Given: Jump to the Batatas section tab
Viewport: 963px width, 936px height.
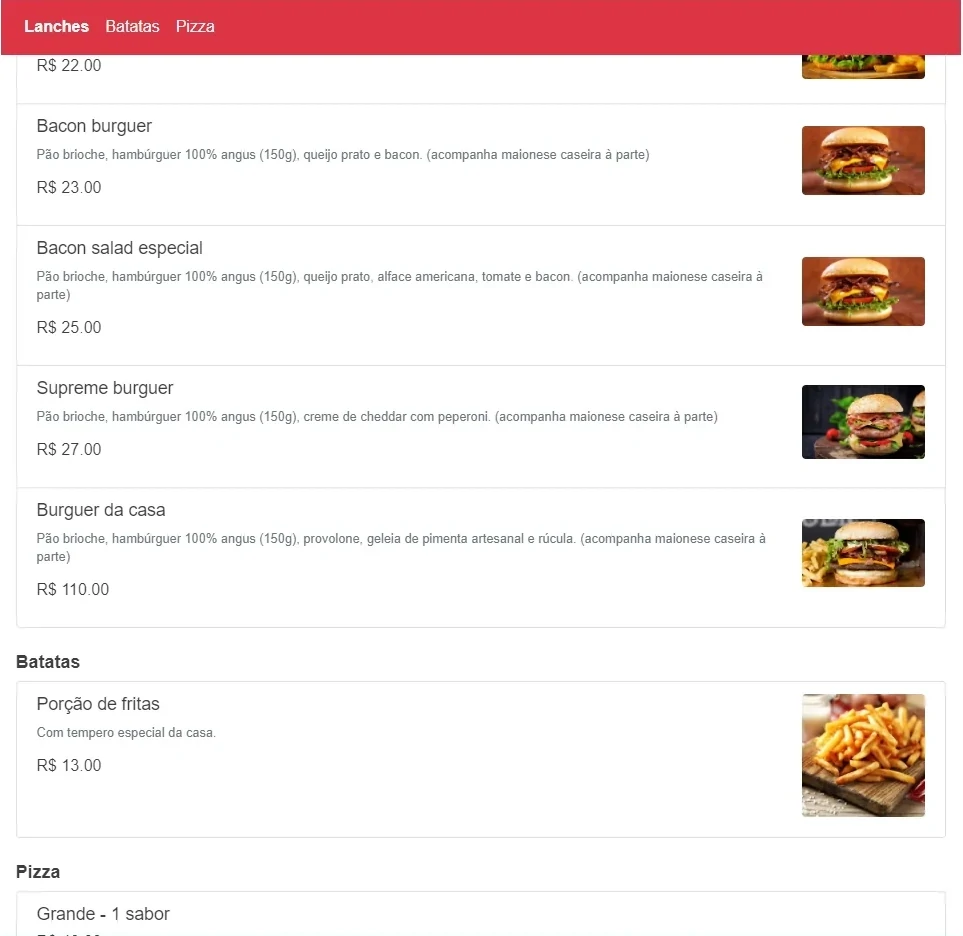Looking at the screenshot, I should [x=132, y=27].
